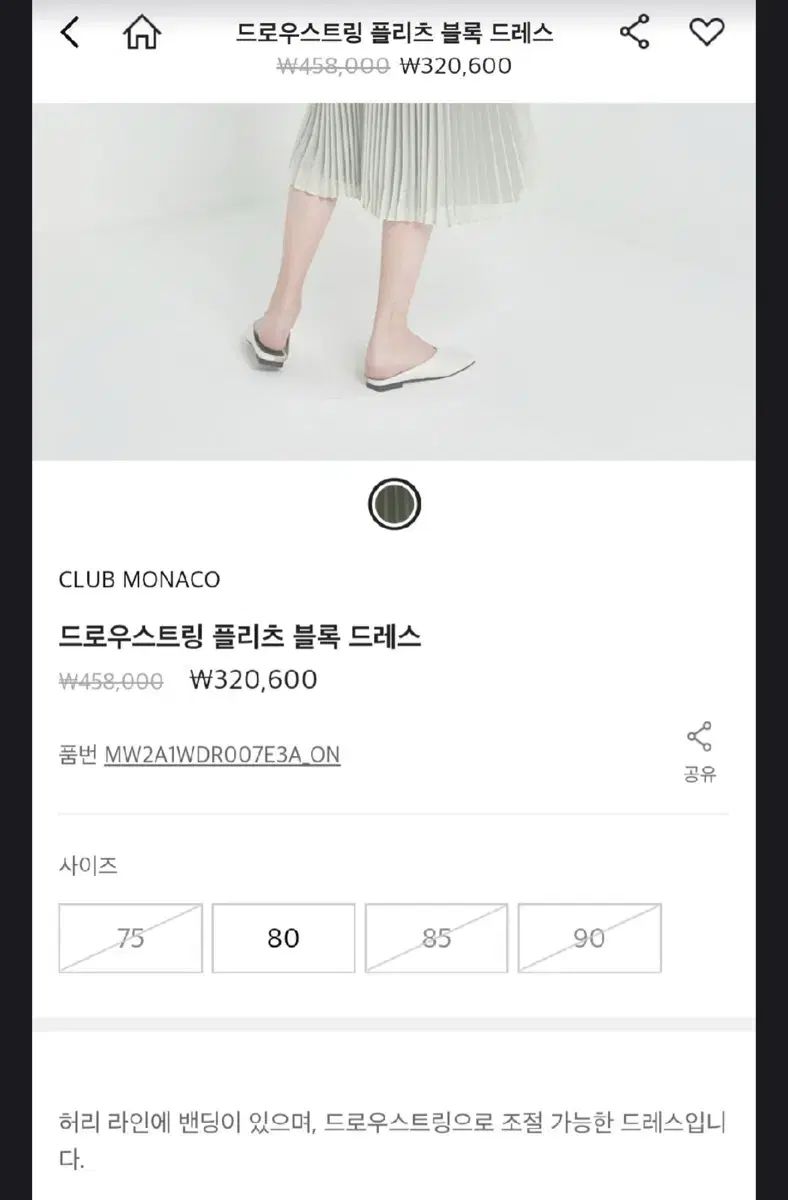Tap the 공유 share button
The height and width of the screenshot is (1200, 788).
click(699, 751)
